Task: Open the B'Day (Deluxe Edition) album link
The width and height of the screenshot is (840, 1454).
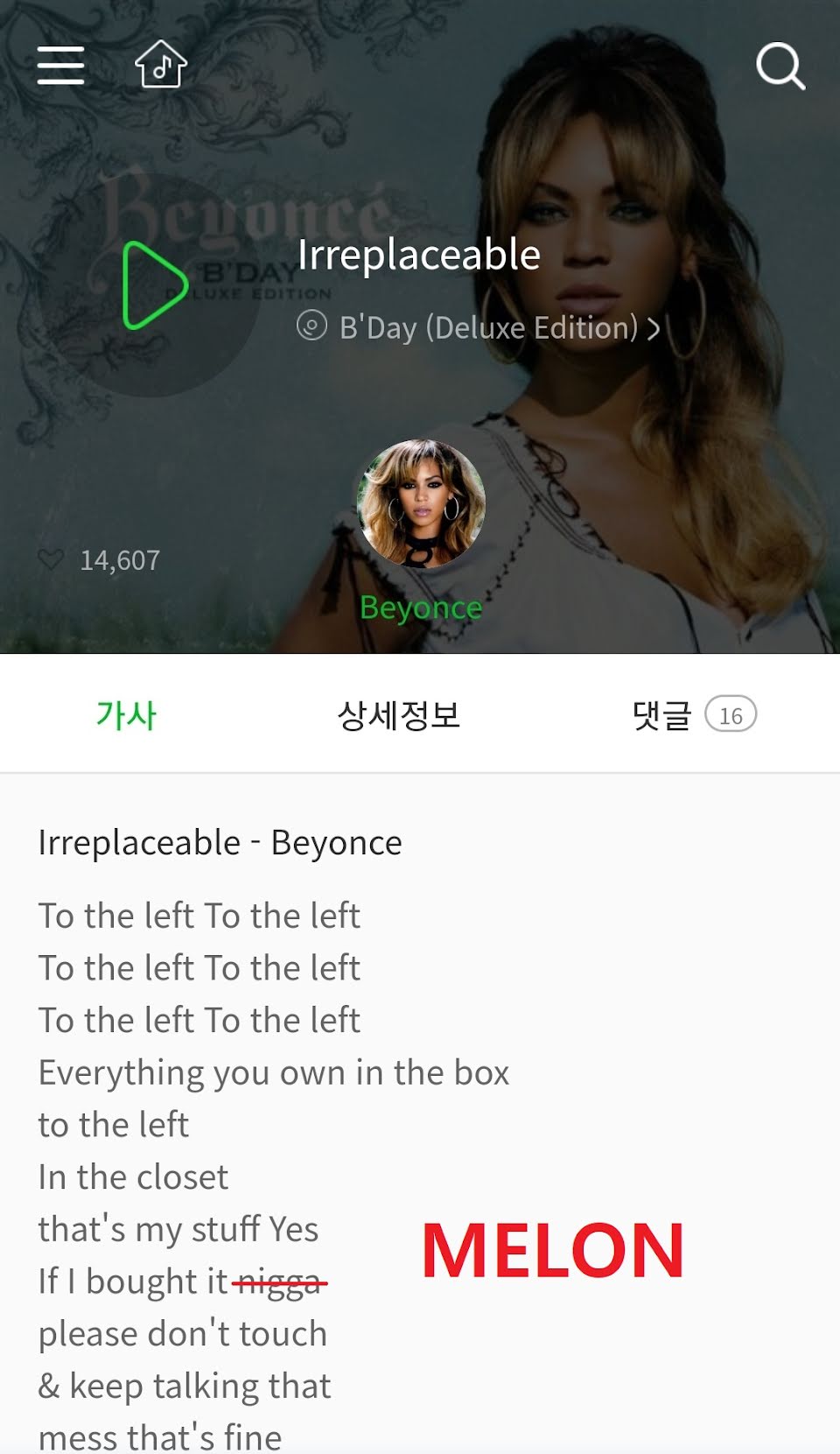Action: pyautogui.click(x=479, y=327)
